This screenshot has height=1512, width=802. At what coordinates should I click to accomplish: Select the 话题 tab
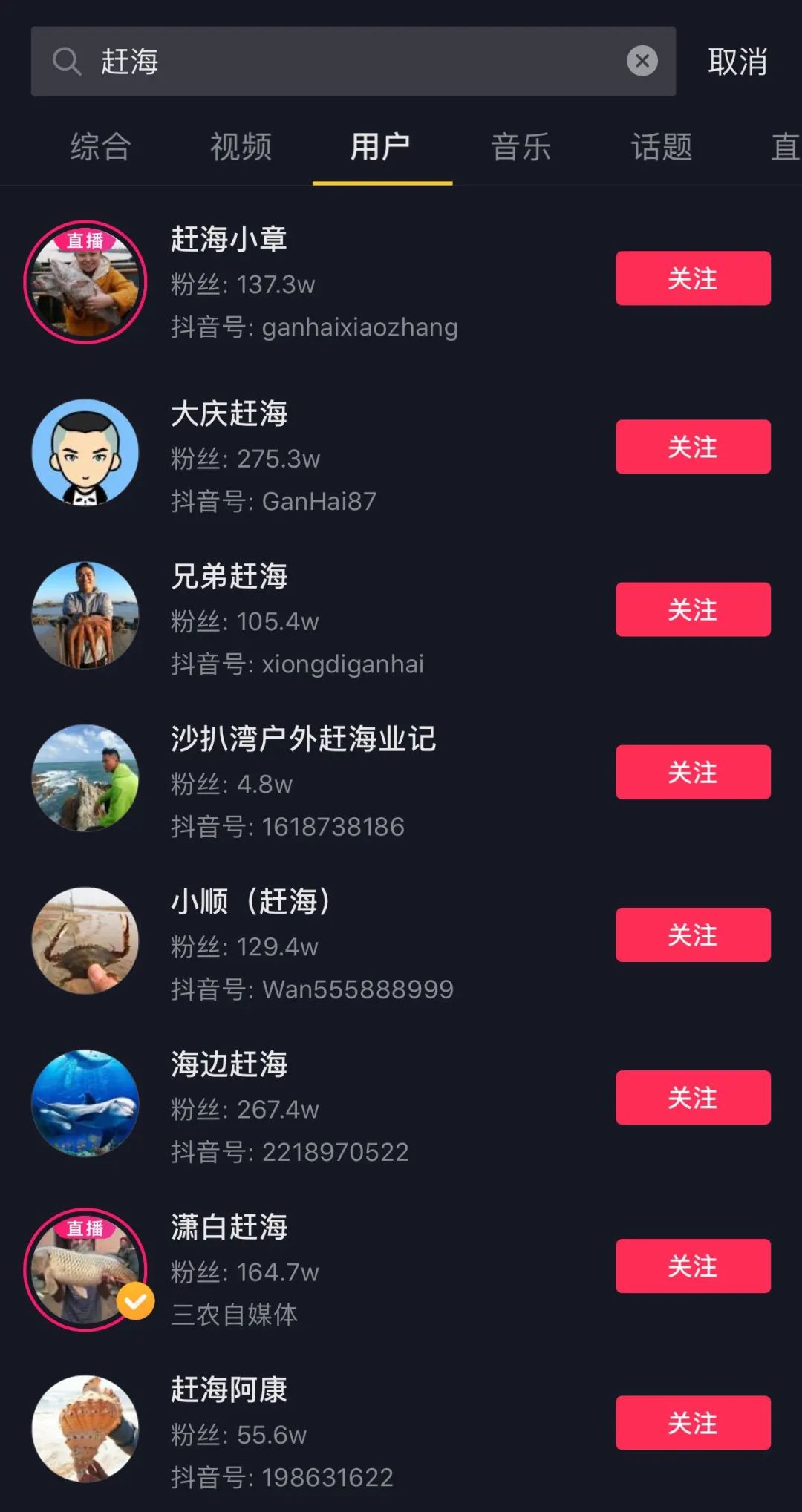pyautogui.click(x=662, y=147)
